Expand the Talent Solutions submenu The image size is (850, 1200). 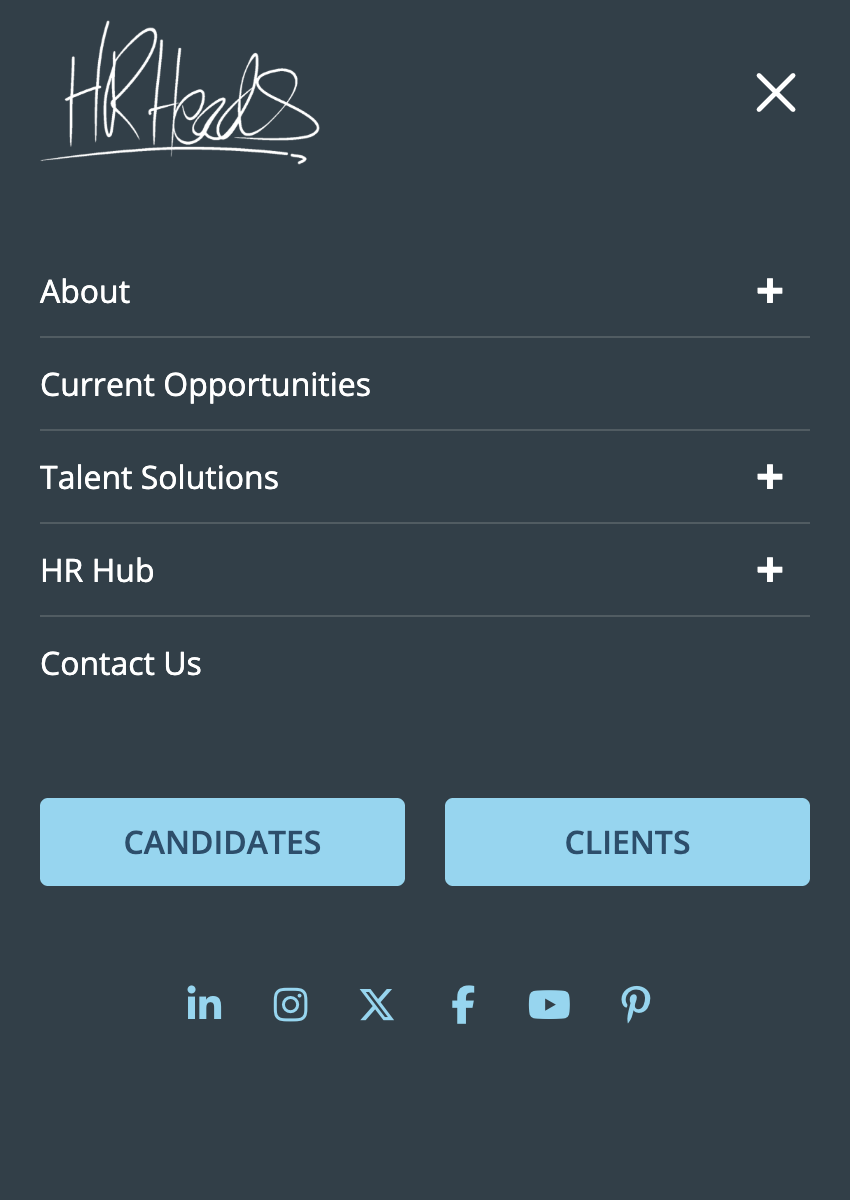tap(769, 477)
